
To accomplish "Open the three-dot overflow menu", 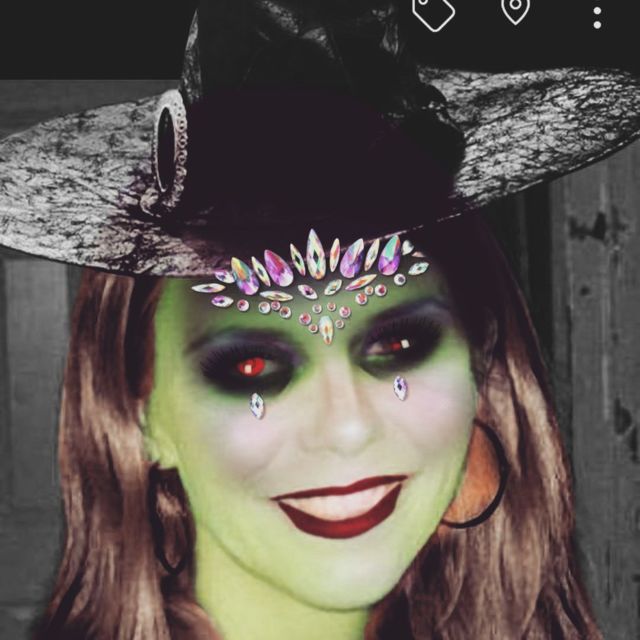I will tap(597, 16).
